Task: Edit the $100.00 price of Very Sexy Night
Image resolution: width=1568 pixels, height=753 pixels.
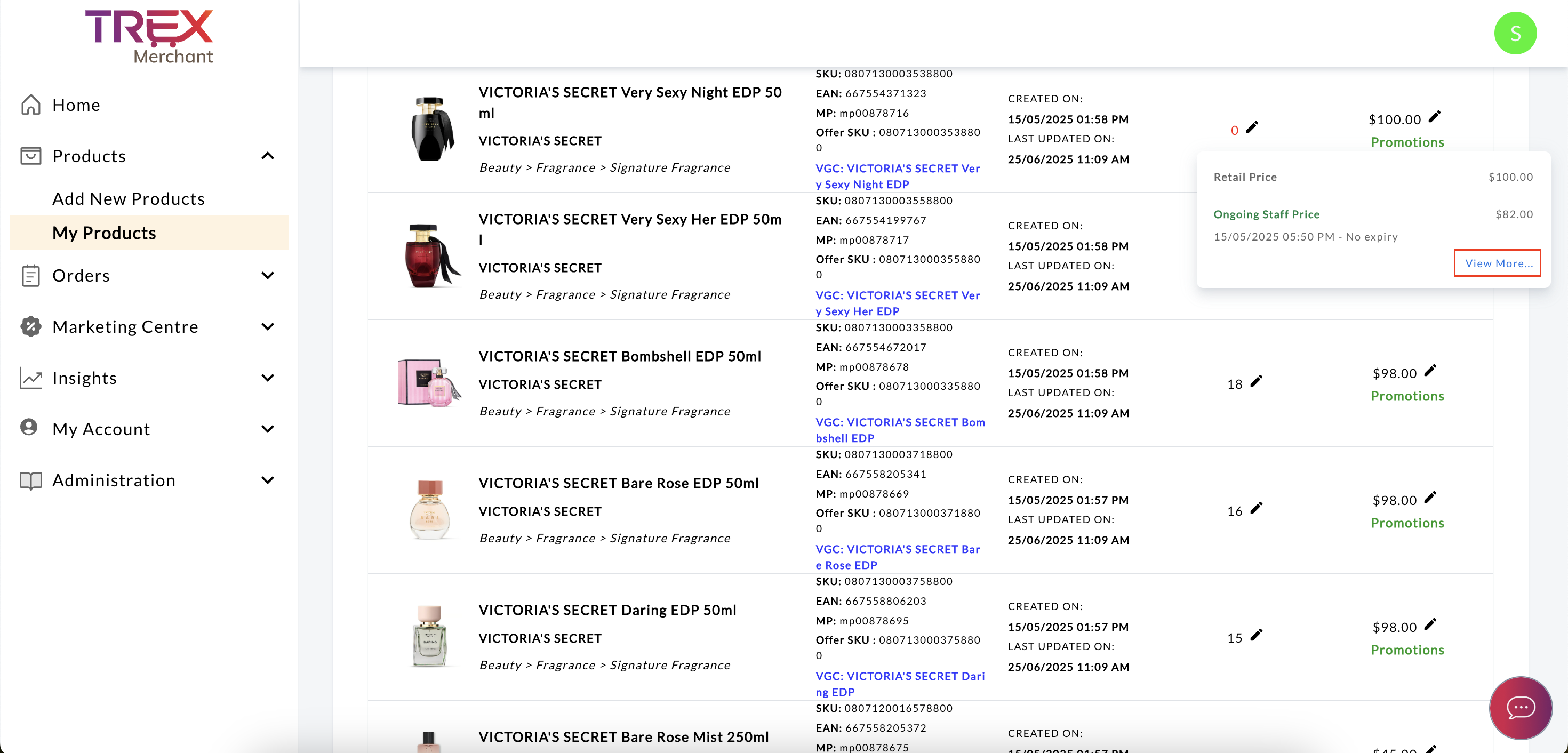Action: click(1435, 116)
